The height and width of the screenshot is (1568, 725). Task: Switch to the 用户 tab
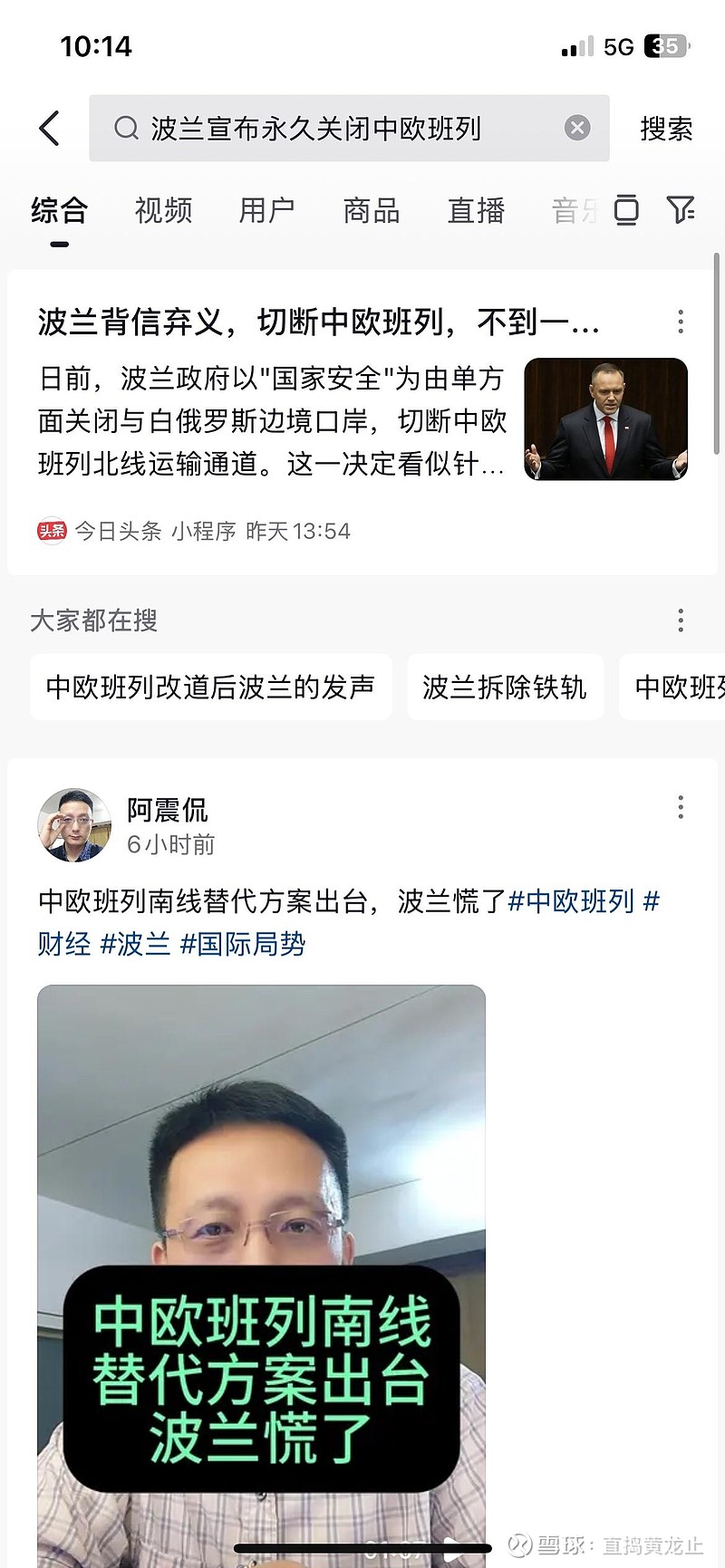(266, 211)
